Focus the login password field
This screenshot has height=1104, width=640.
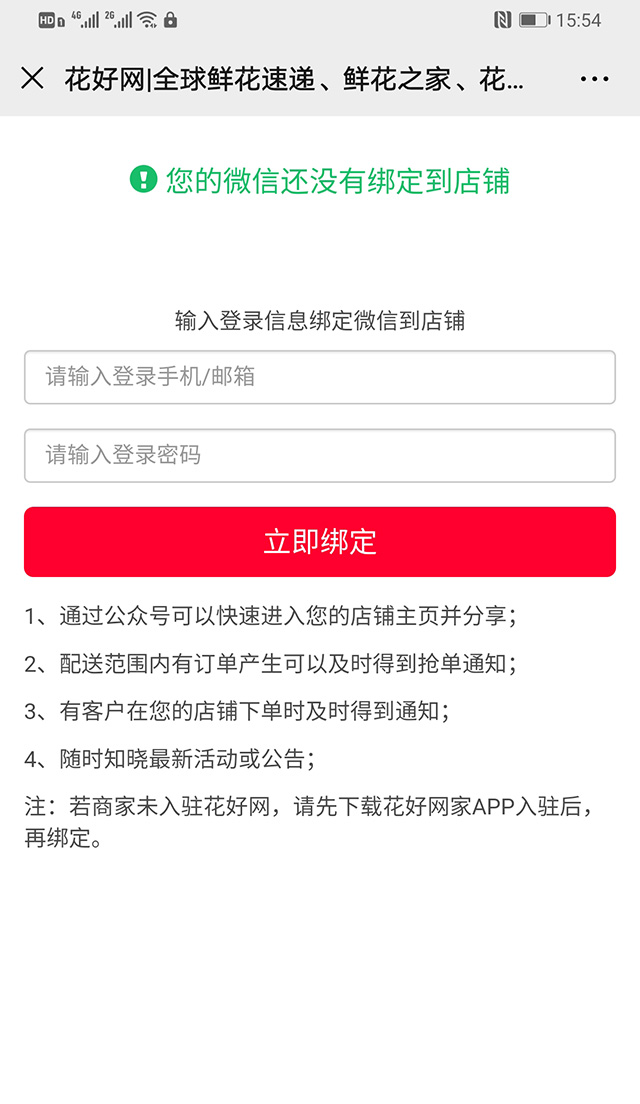(x=319, y=456)
